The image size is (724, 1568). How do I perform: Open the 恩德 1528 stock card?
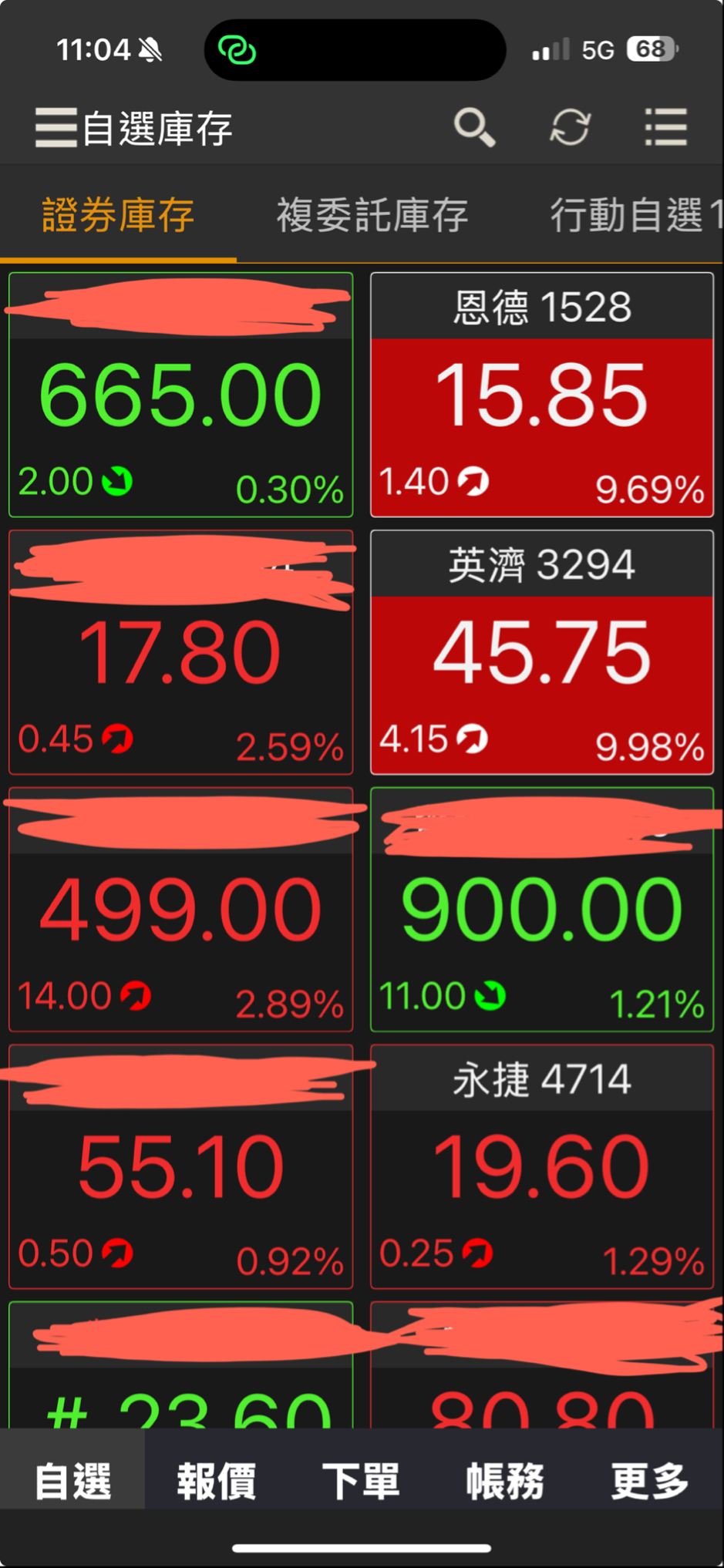coord(541,395)
